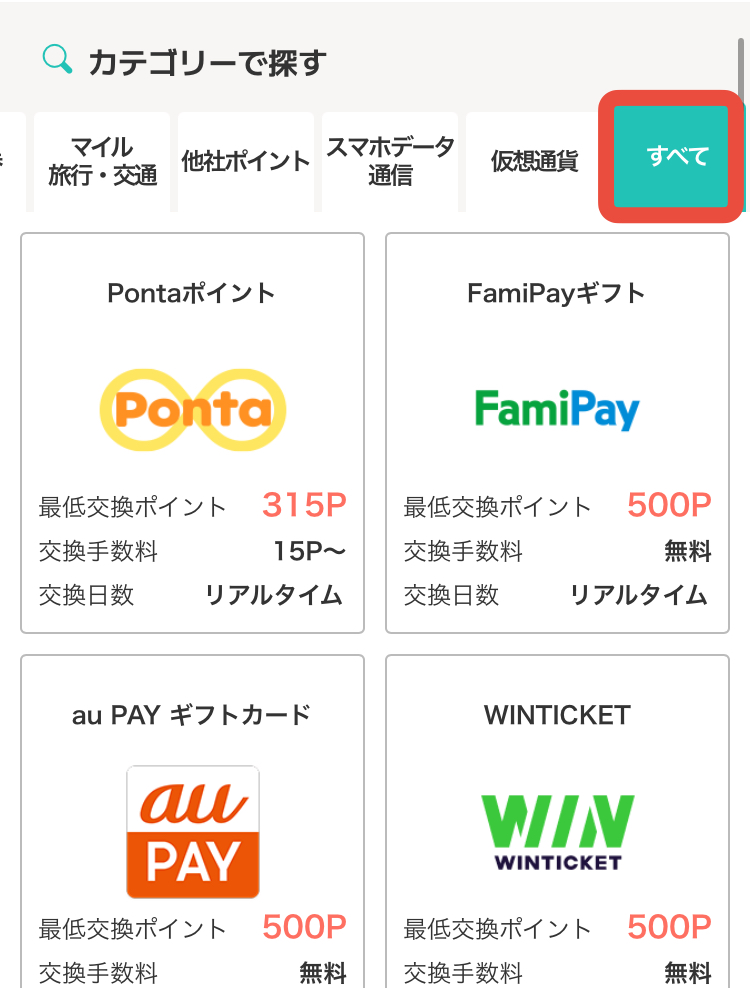Filter by マイル 旅行・交通 category

coord(103,161)
